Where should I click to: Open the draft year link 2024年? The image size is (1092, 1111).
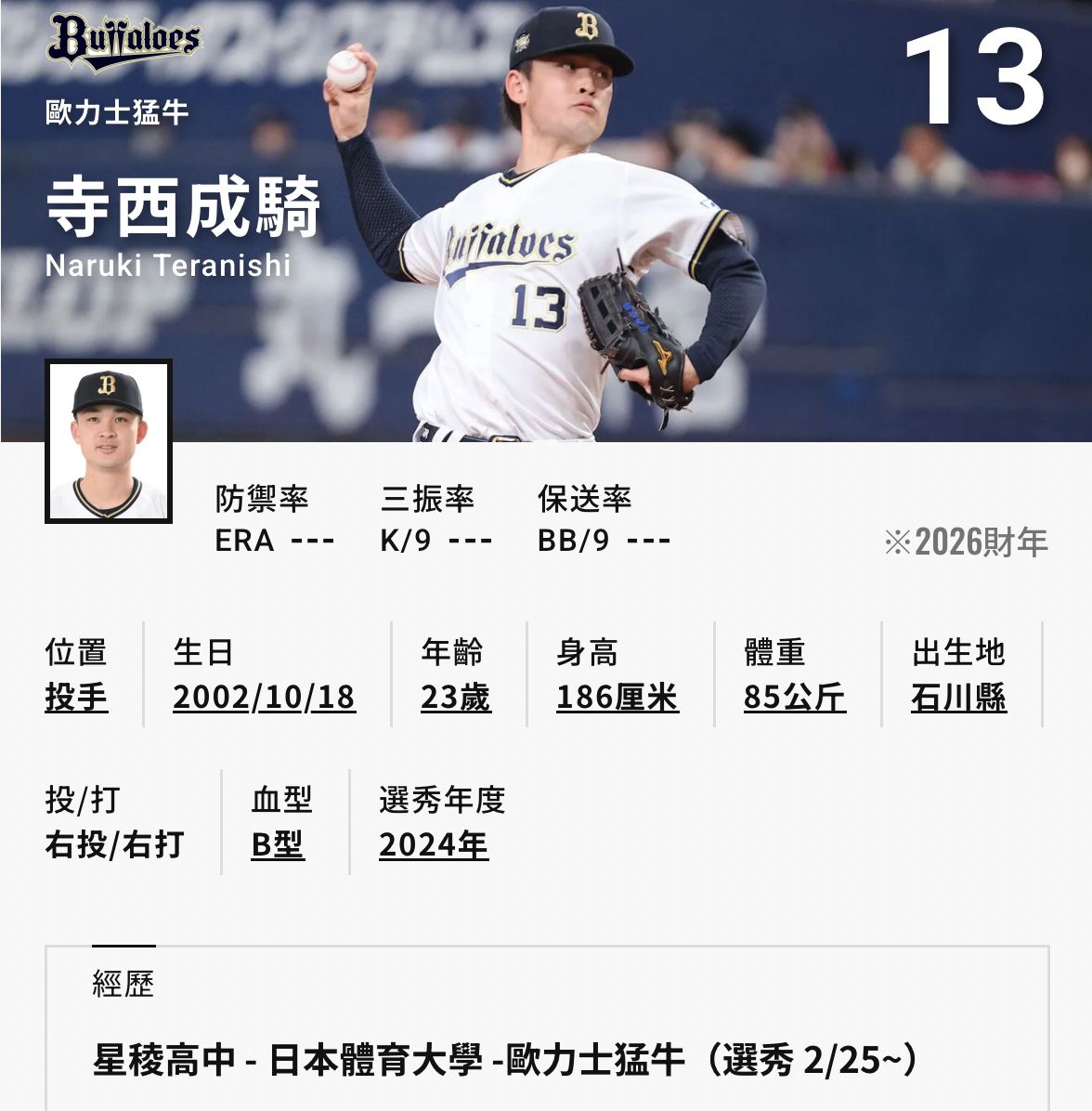pyautogui.click(x=433, y=844)
